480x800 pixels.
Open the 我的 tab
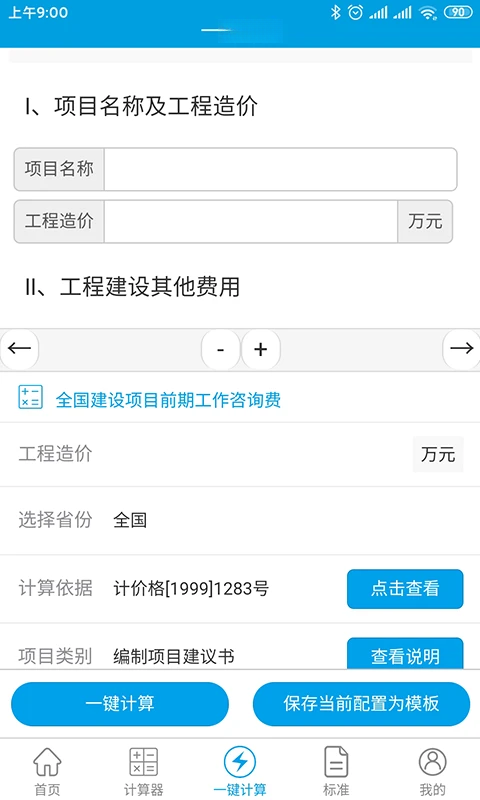(x=433, y=771)
